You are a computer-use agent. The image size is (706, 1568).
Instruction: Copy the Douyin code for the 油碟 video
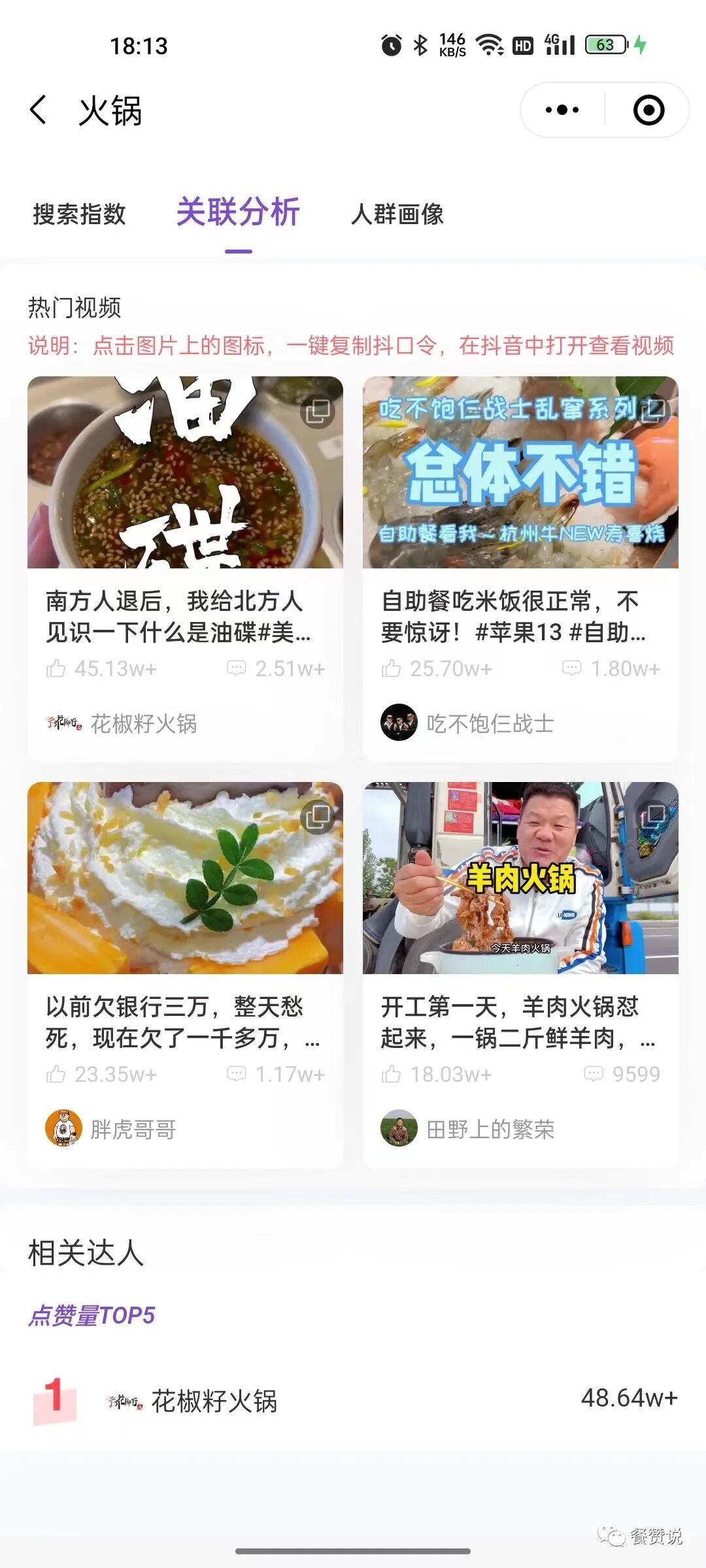[x=318, y=412]
